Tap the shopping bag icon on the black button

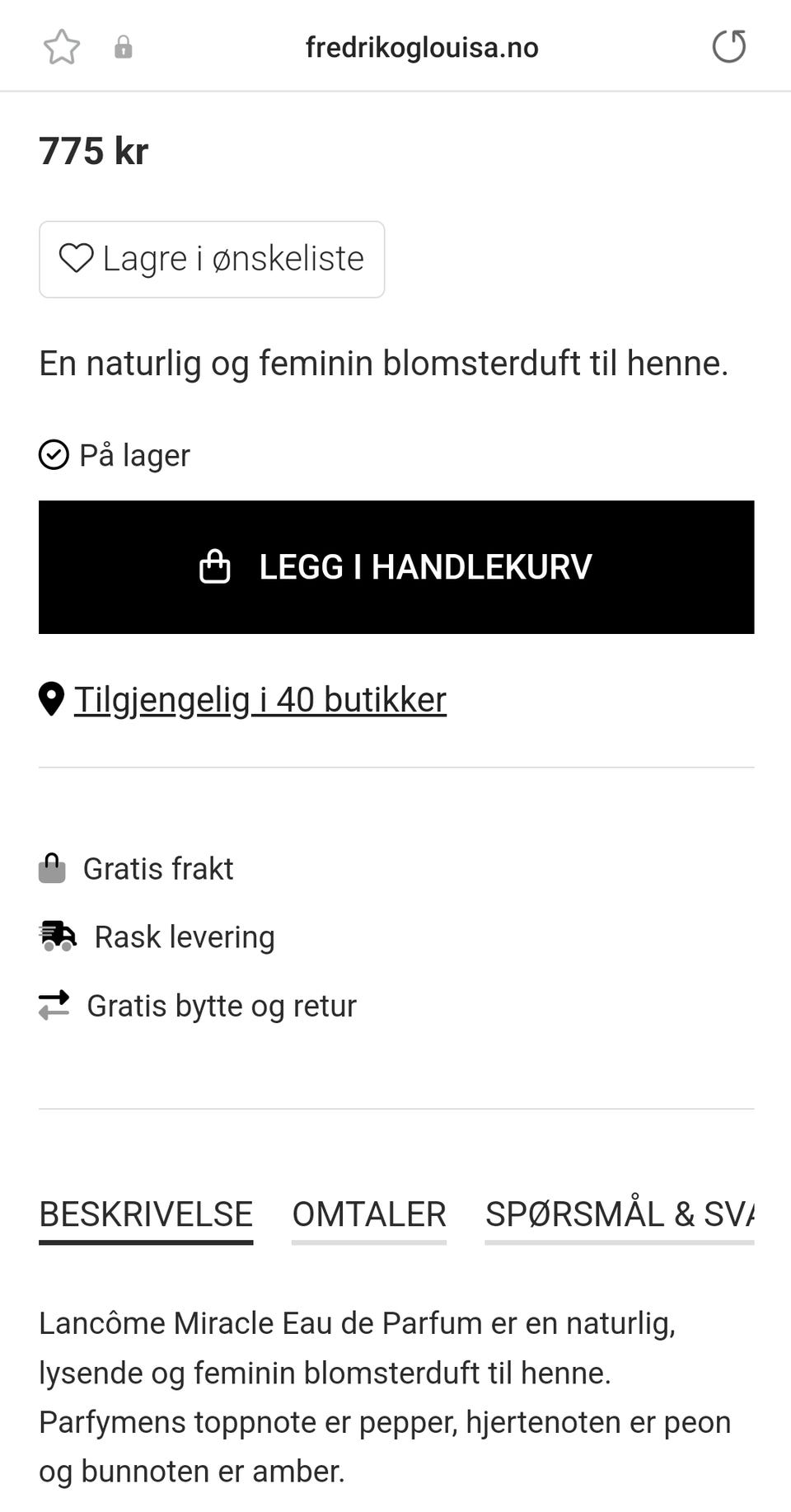click(x=216, y=566)
